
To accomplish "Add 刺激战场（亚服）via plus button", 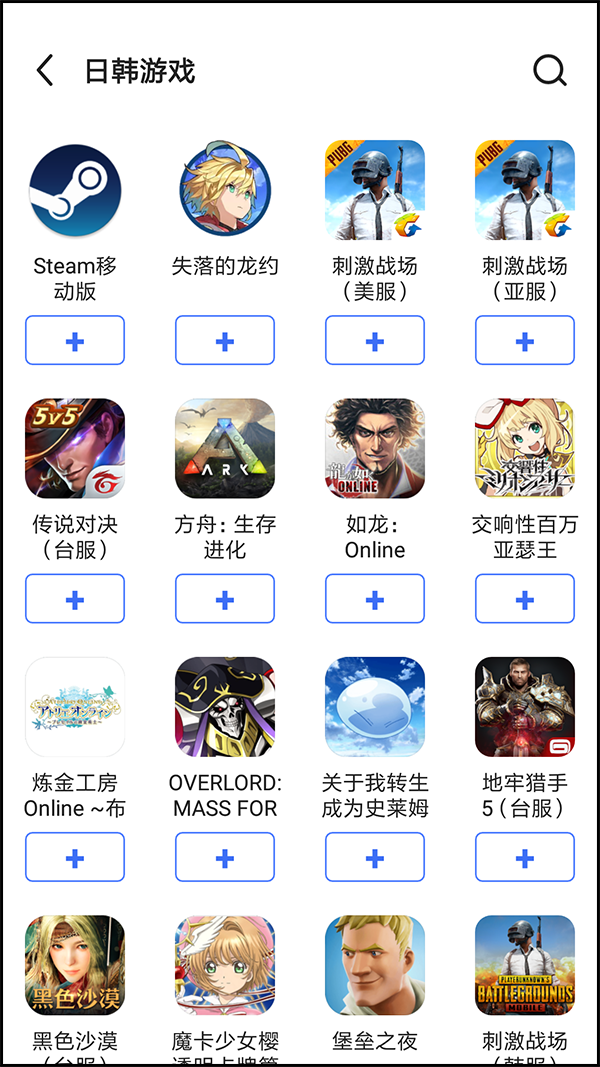I will pyautogui.click(x=525, y=340).
